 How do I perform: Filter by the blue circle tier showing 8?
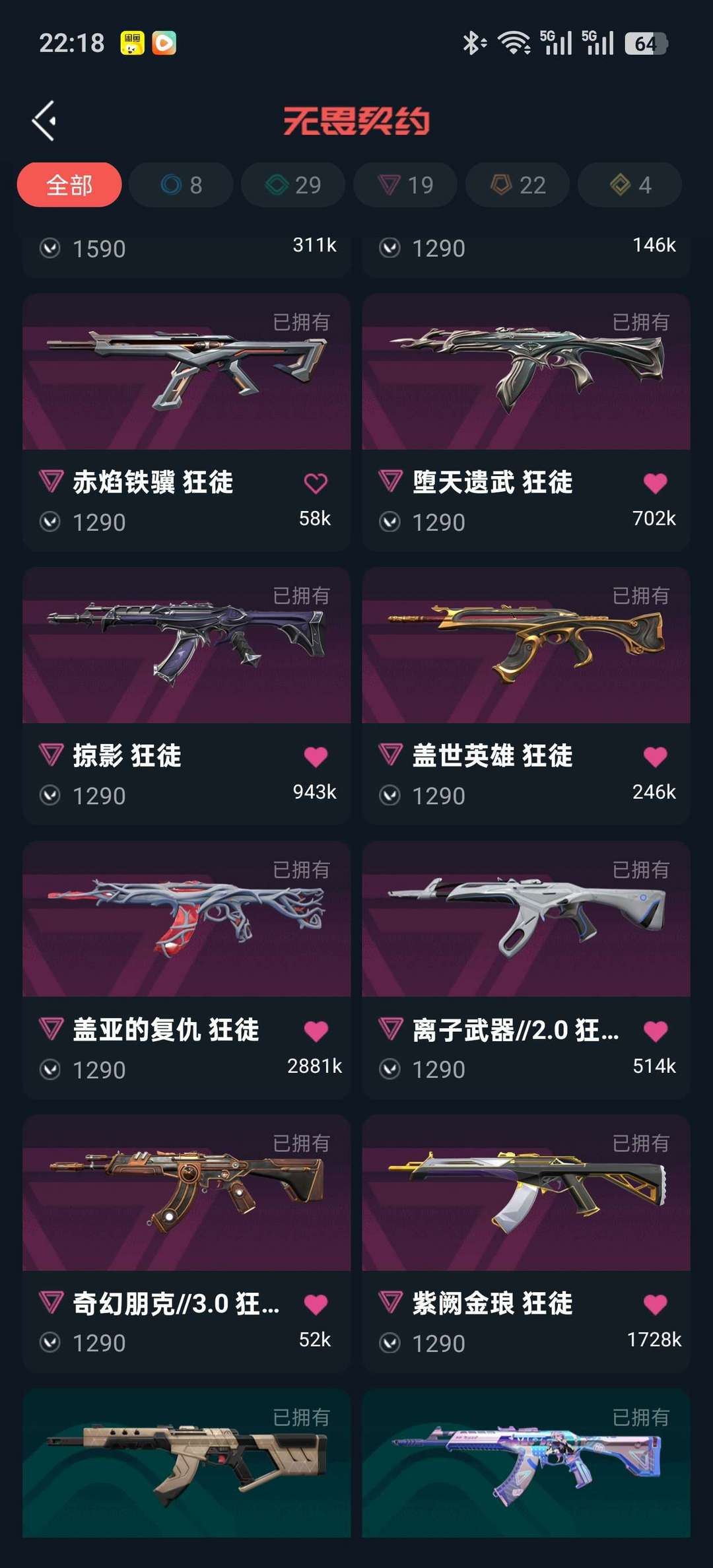181,185
